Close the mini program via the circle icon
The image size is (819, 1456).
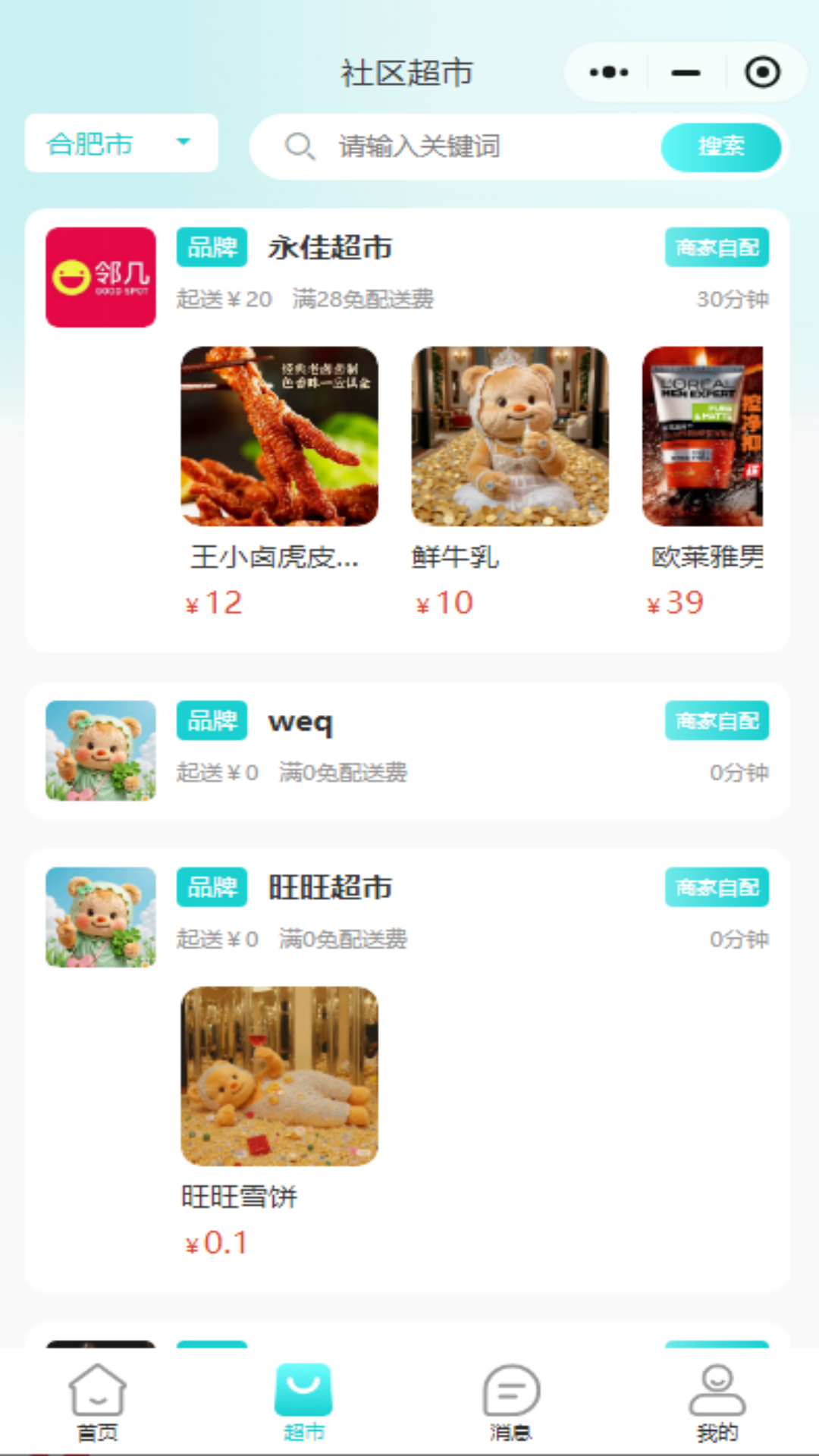(x=762, y=73)
